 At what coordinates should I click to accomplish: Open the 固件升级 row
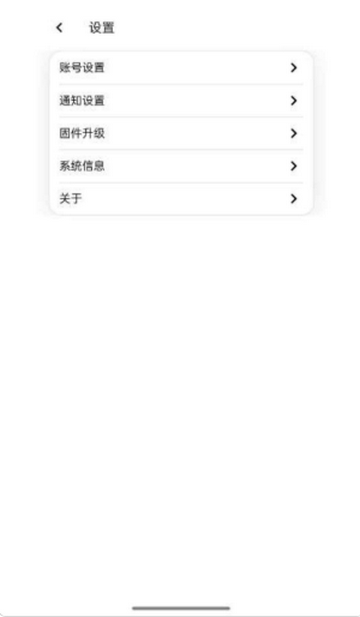tap(181, 133)
